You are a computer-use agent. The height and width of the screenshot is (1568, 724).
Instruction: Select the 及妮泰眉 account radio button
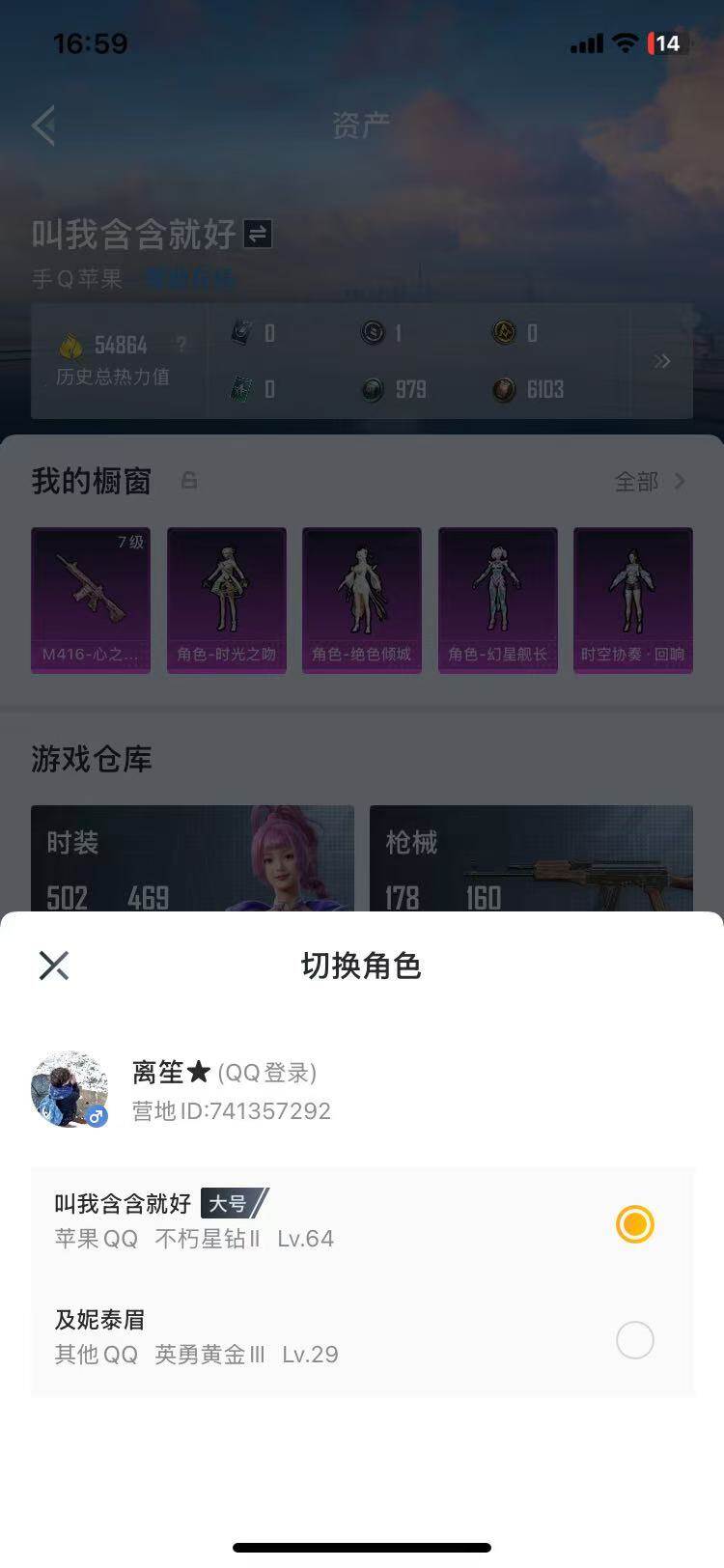pyautogui.click(x=634, y=1341)
